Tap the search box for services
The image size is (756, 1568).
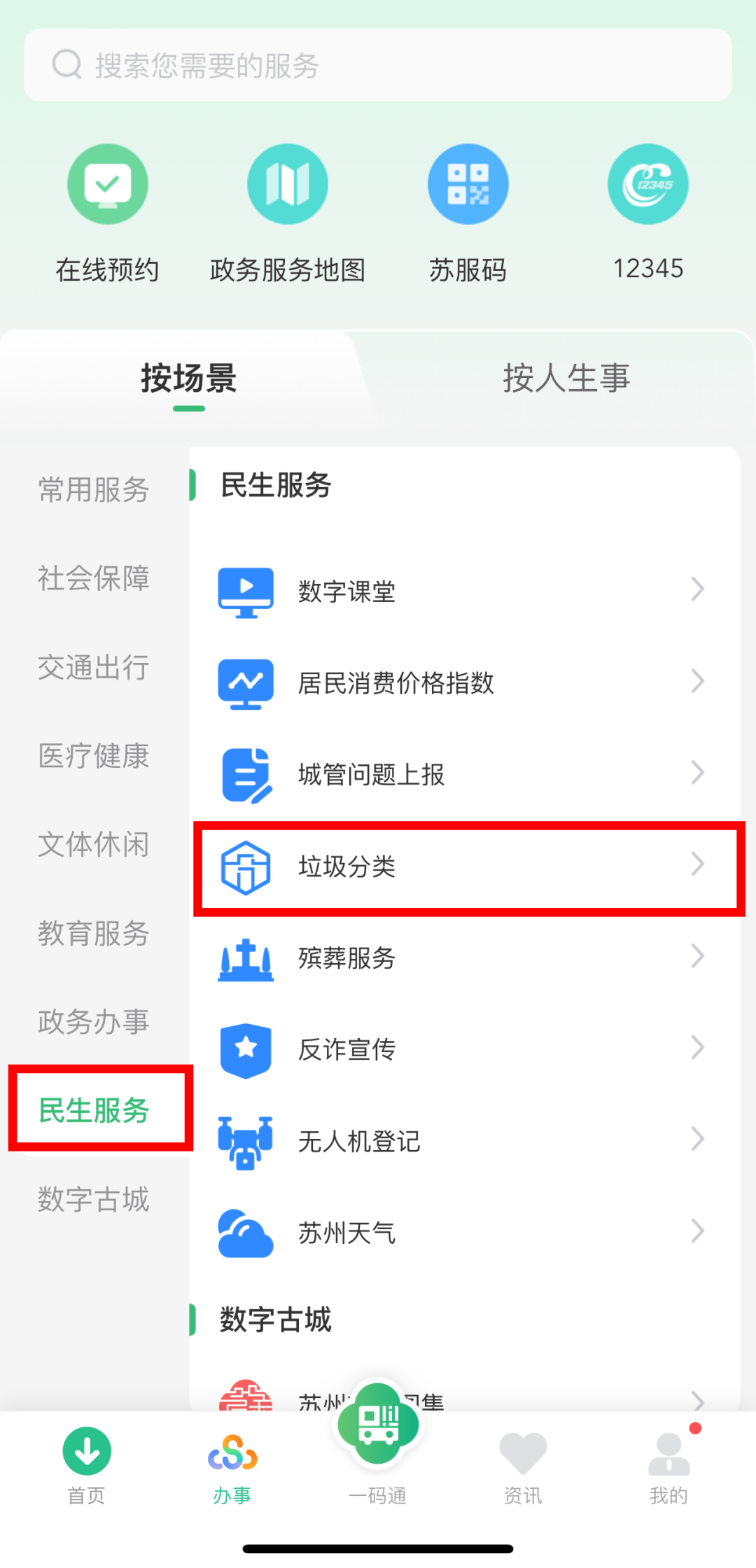coord(378,65)
